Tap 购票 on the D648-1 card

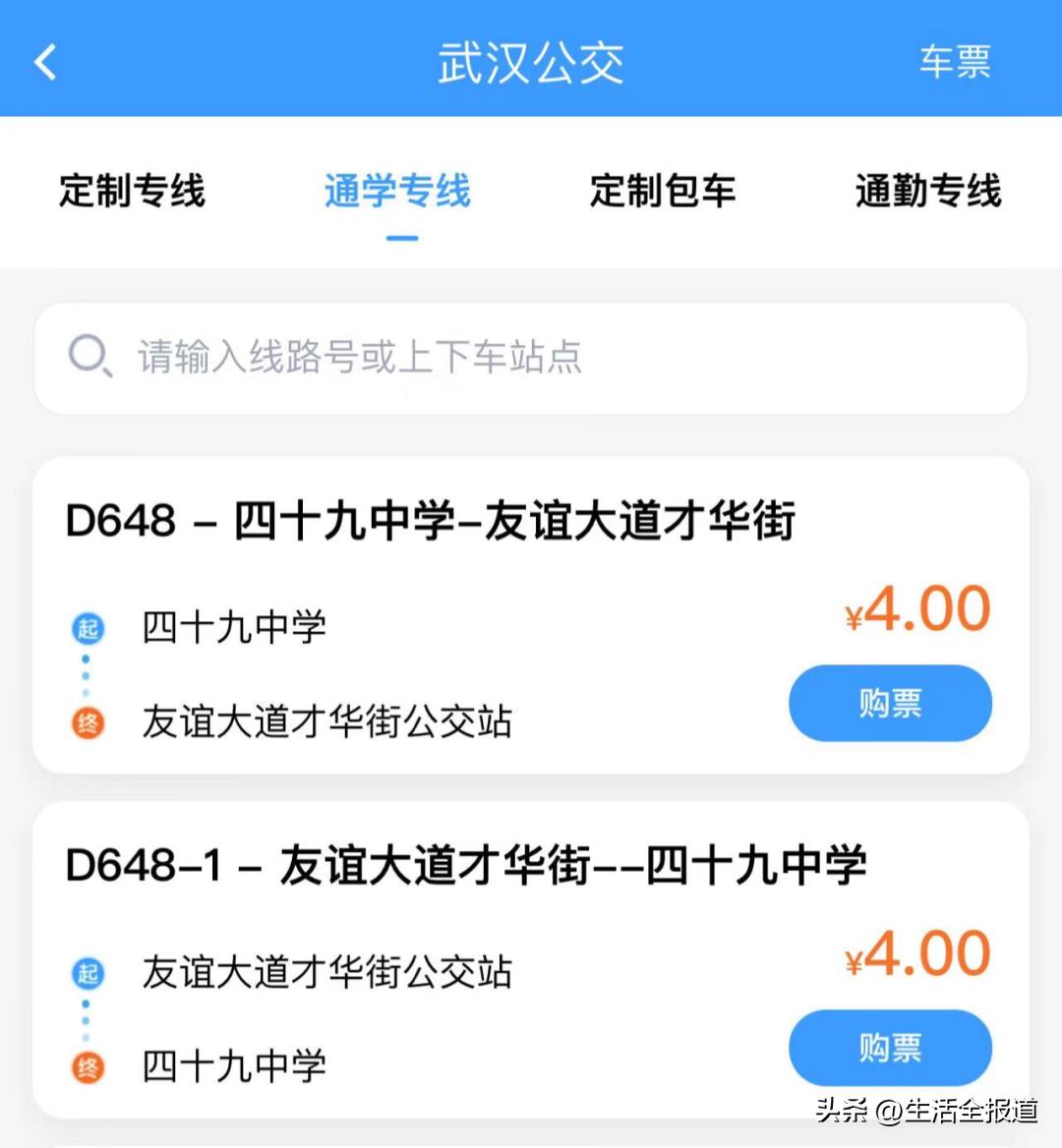click(x=890, y=1047)
